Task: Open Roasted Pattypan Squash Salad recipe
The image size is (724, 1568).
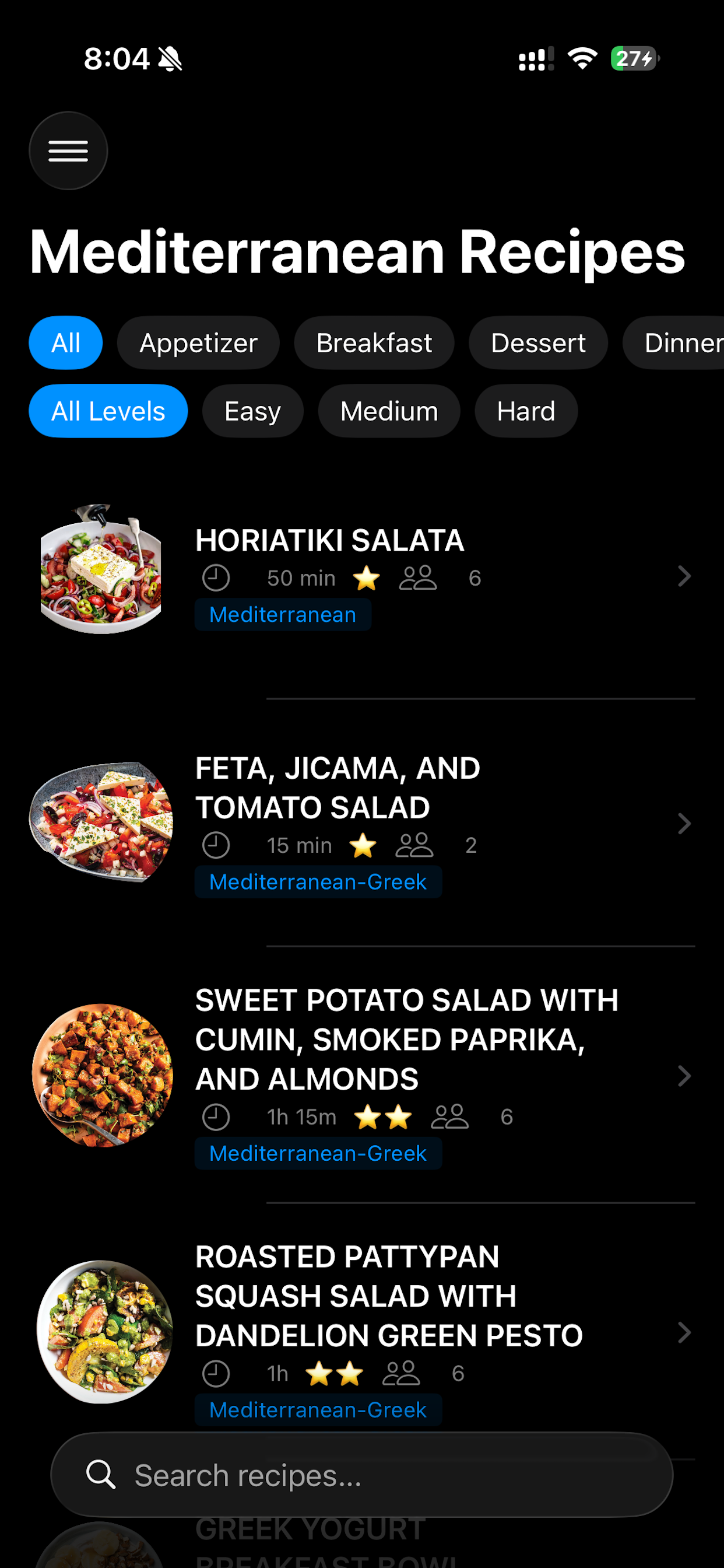Action: pos(362,1332)
